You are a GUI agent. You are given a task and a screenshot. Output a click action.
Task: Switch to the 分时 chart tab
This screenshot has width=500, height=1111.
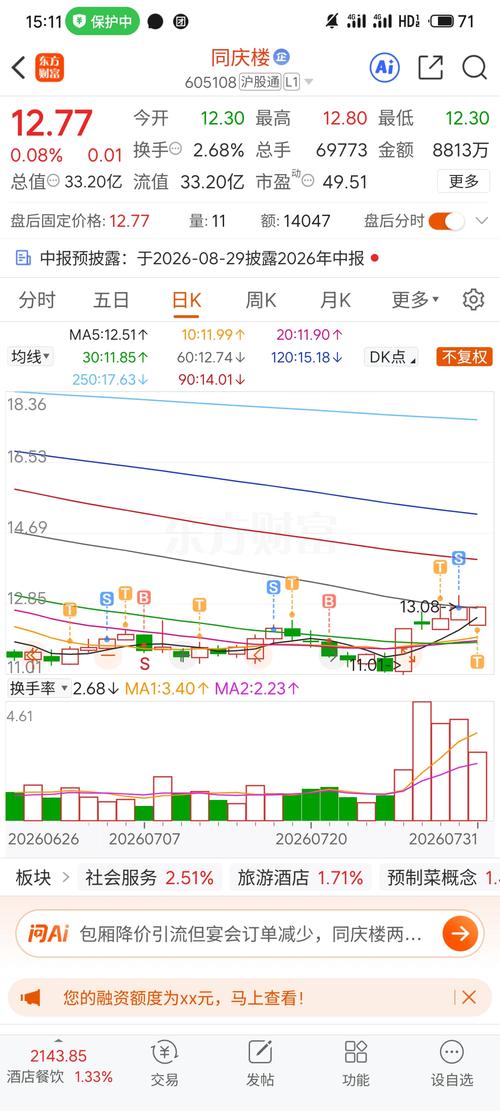click(37, 300)
